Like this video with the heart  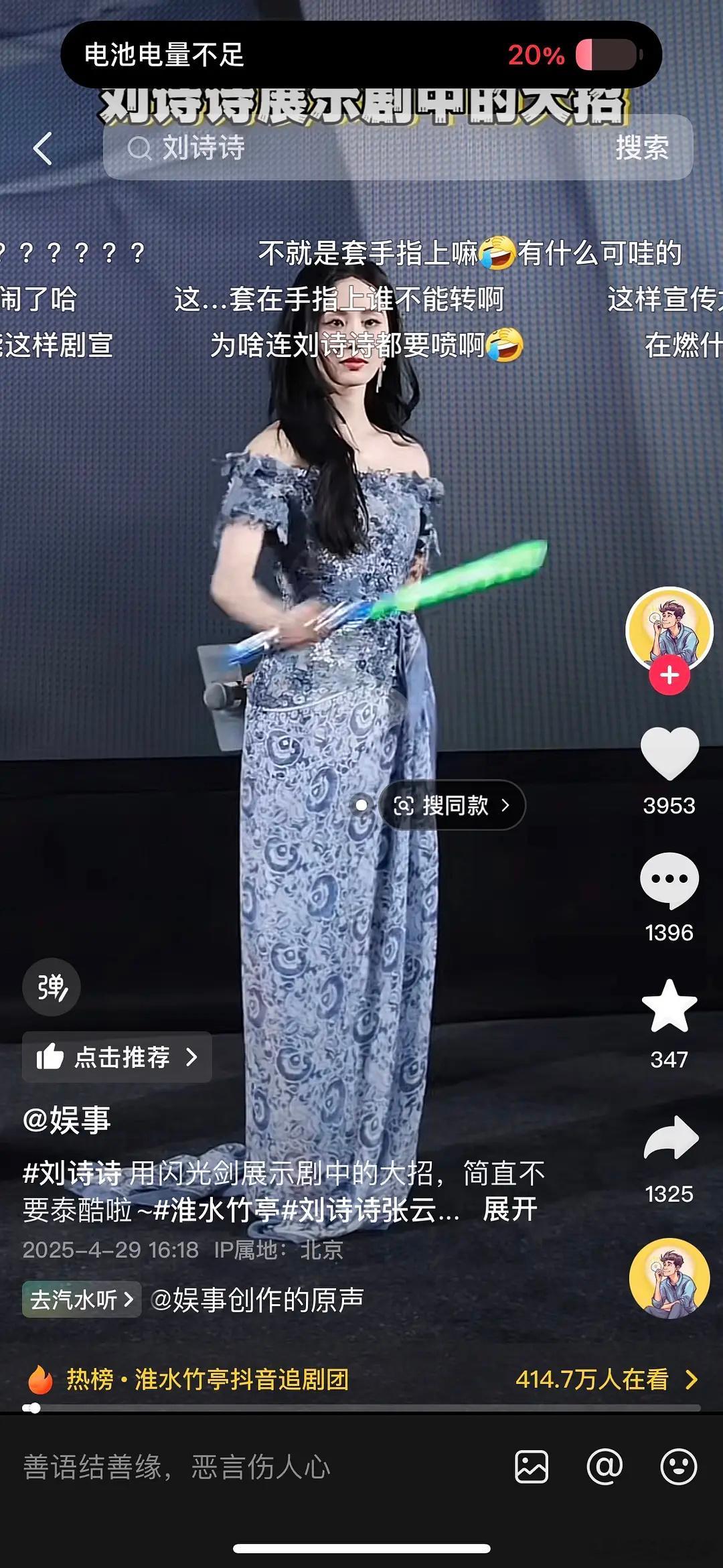pyautogui.click(x=669, y=754)
